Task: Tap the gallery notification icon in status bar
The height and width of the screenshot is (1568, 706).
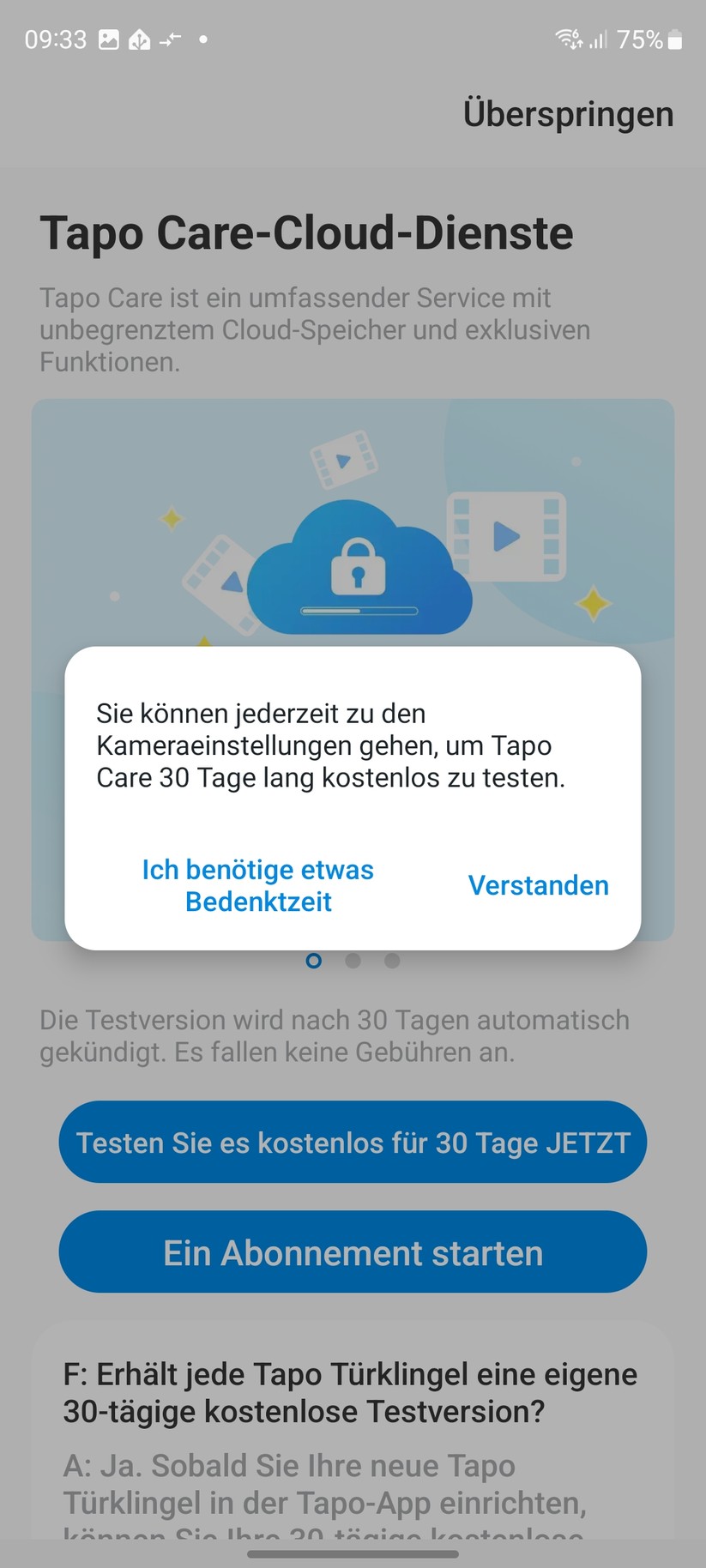Action: (110, 38)
